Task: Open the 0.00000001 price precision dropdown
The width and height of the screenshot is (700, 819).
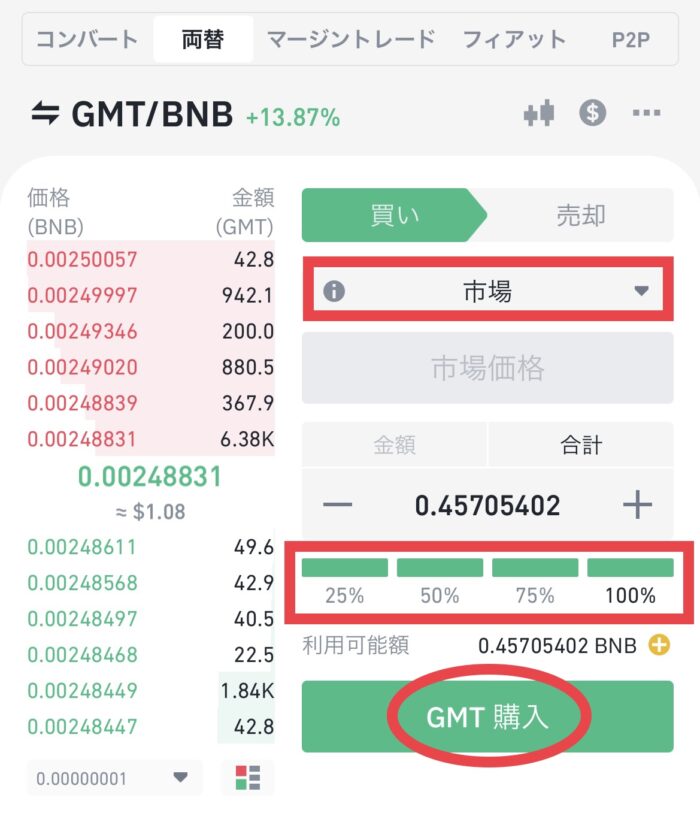Action: point(114,777)
